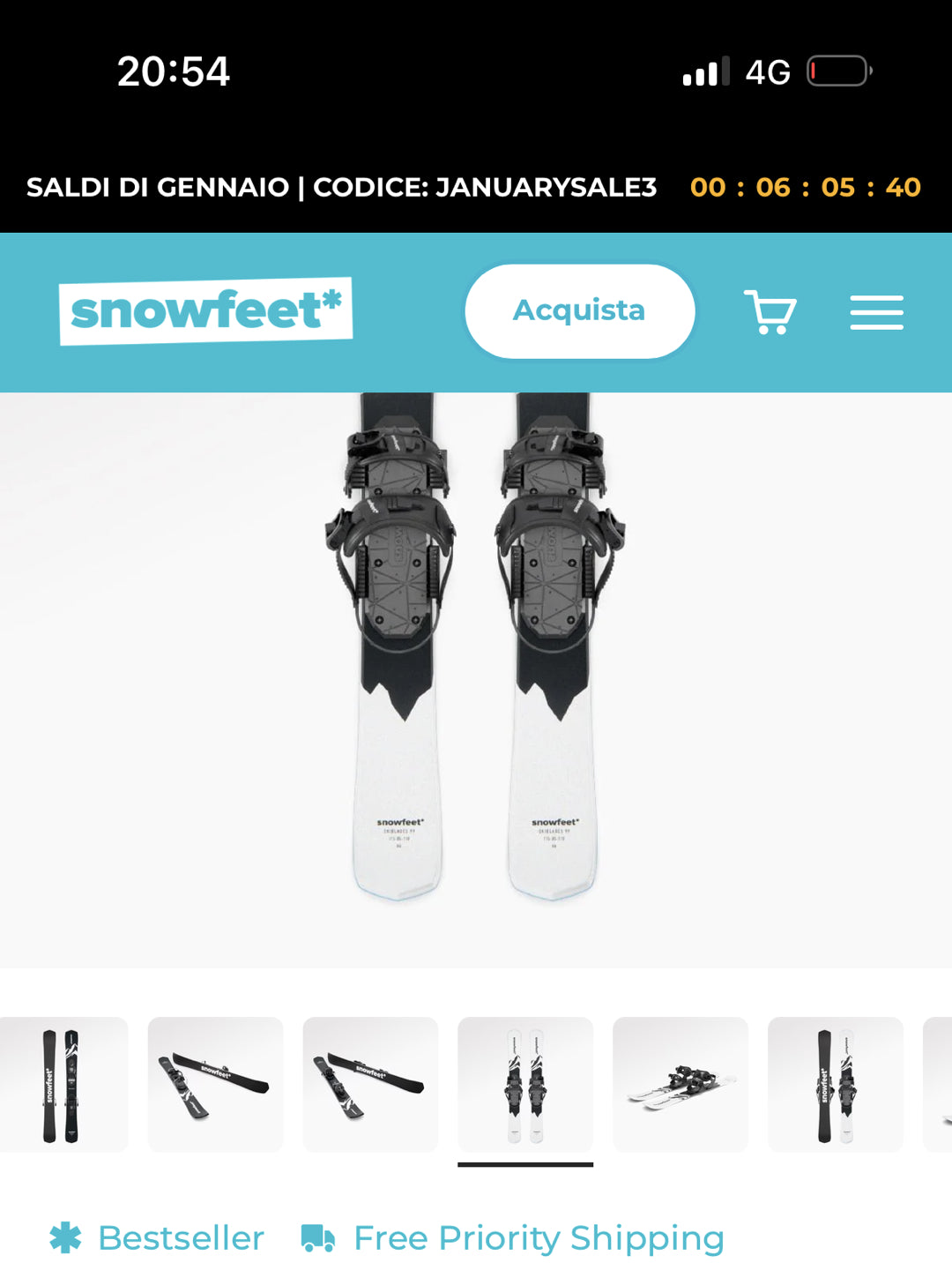Open the shopping cart
This screenshot has height=1270, width=952.
tap(769, 312)
